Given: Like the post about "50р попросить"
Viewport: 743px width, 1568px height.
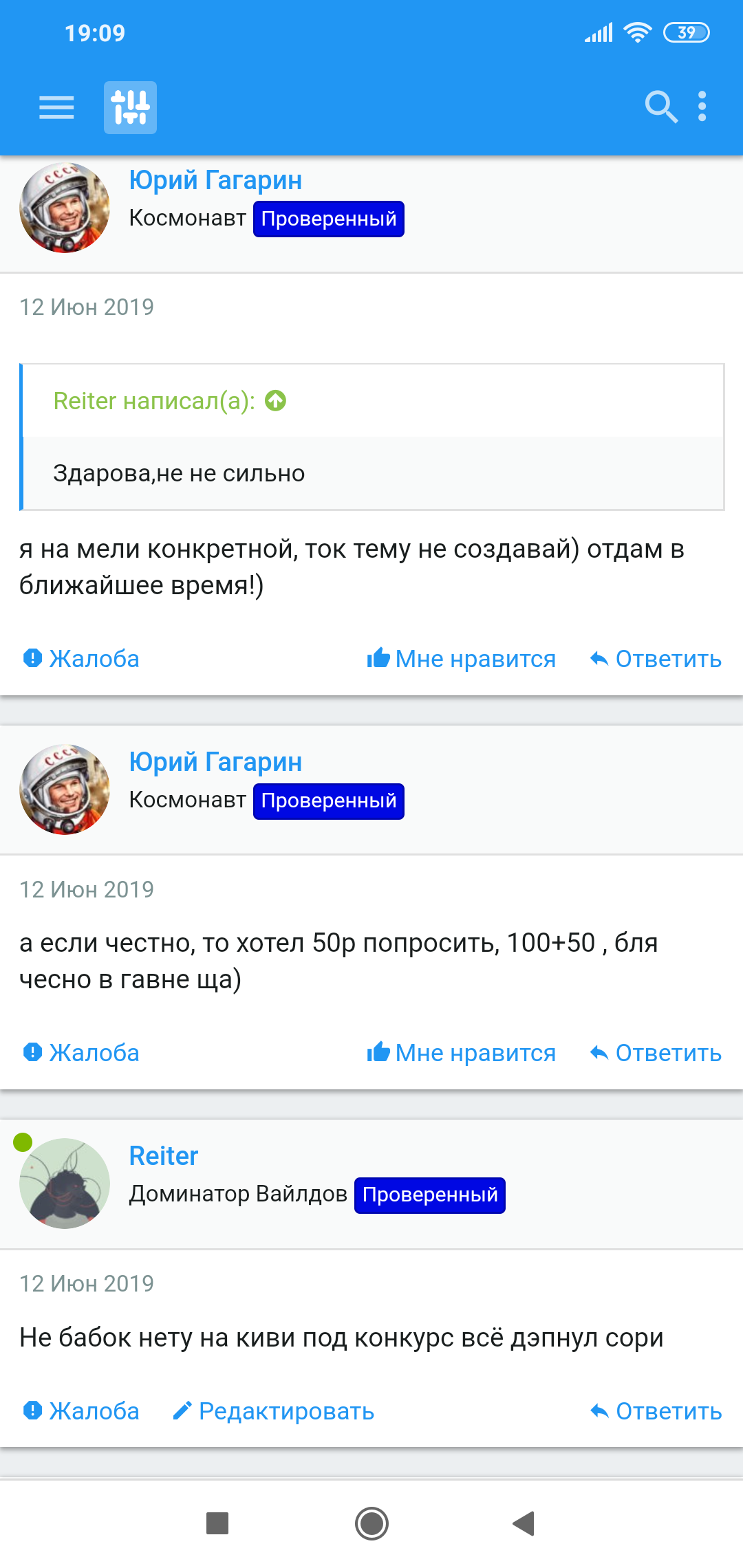Looking at the screenshot, I should [x=461, y=1053].
